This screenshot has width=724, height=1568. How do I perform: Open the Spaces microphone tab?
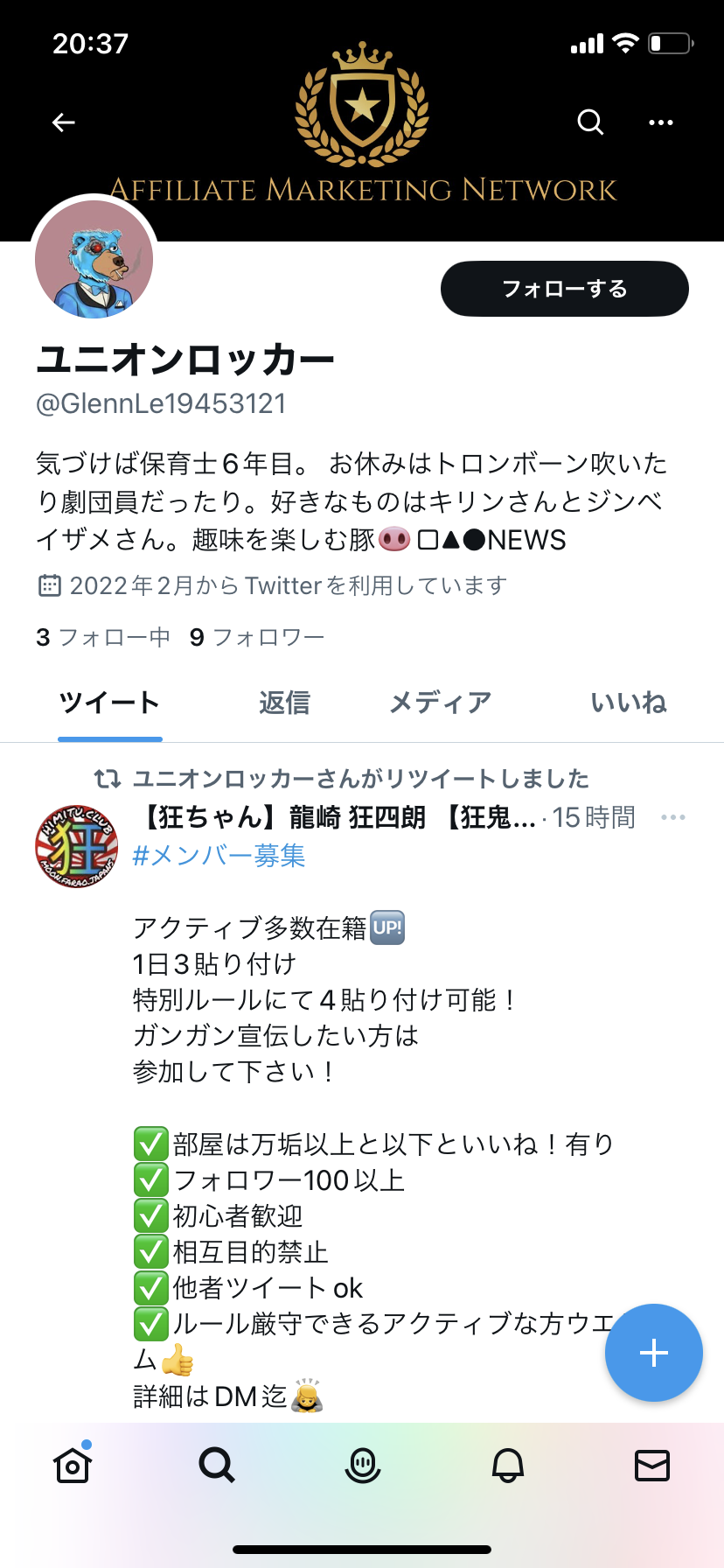pos(362,1465)
